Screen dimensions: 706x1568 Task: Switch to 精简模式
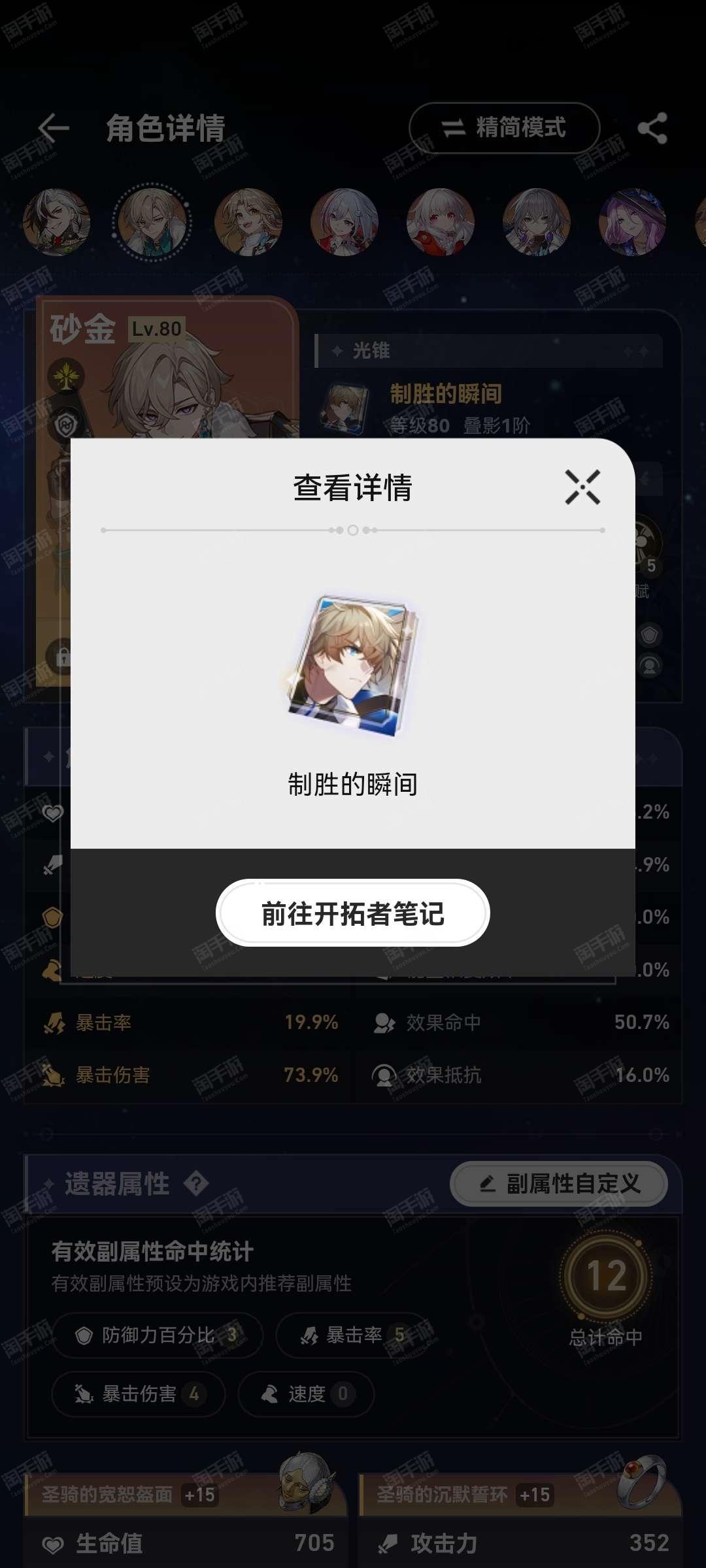point(504,128)
